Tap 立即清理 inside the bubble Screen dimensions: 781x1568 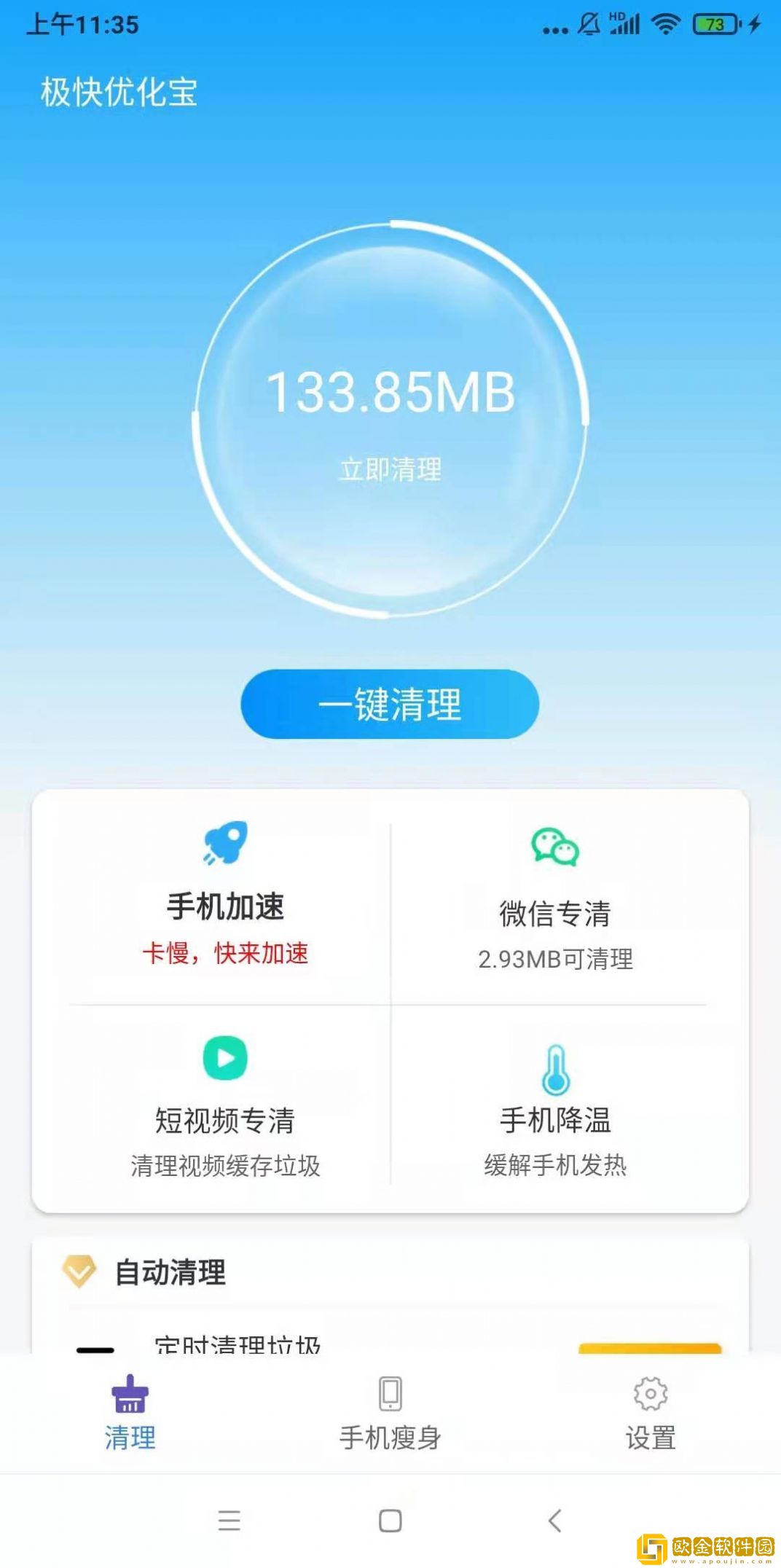tap(390, 469)
